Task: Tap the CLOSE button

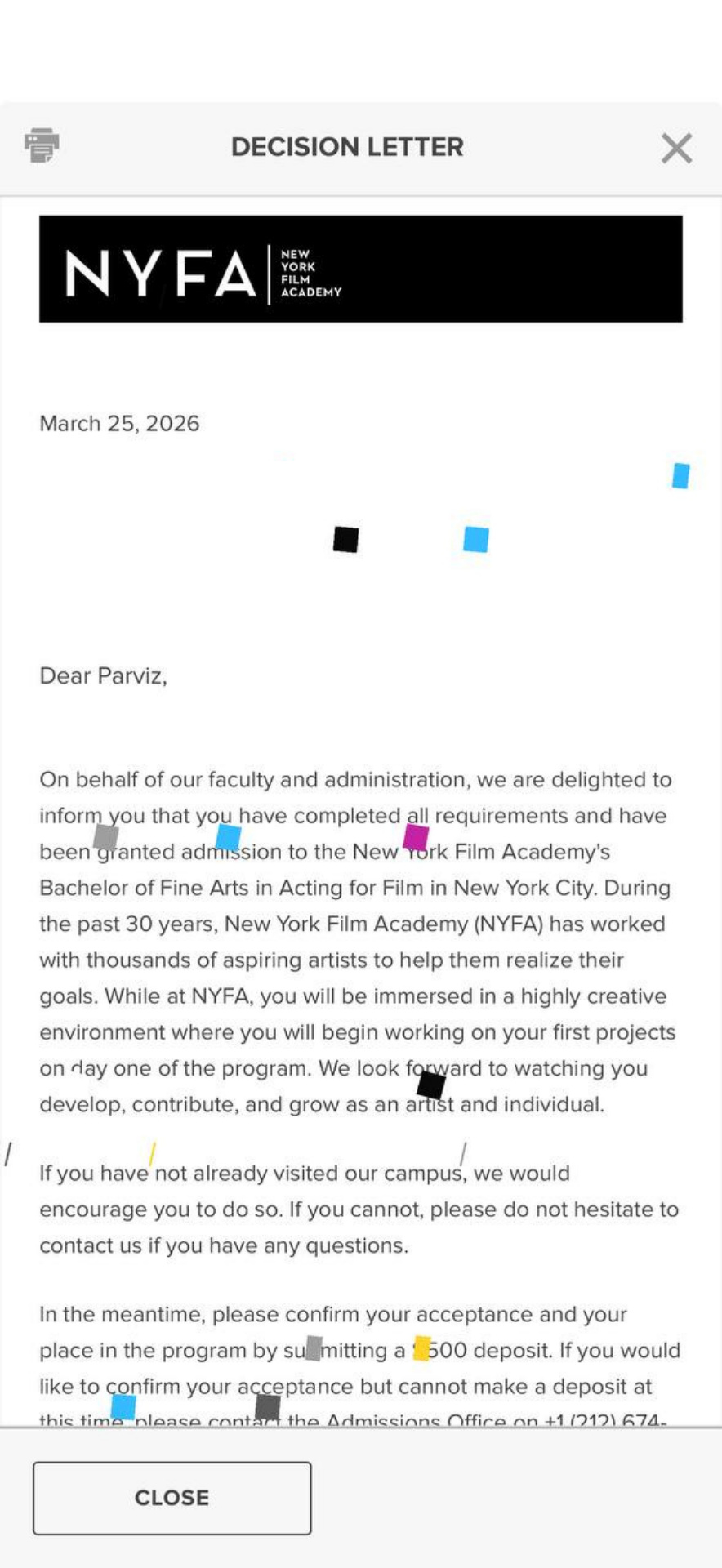Action: pyautogui.click(x=172, y=1498)
